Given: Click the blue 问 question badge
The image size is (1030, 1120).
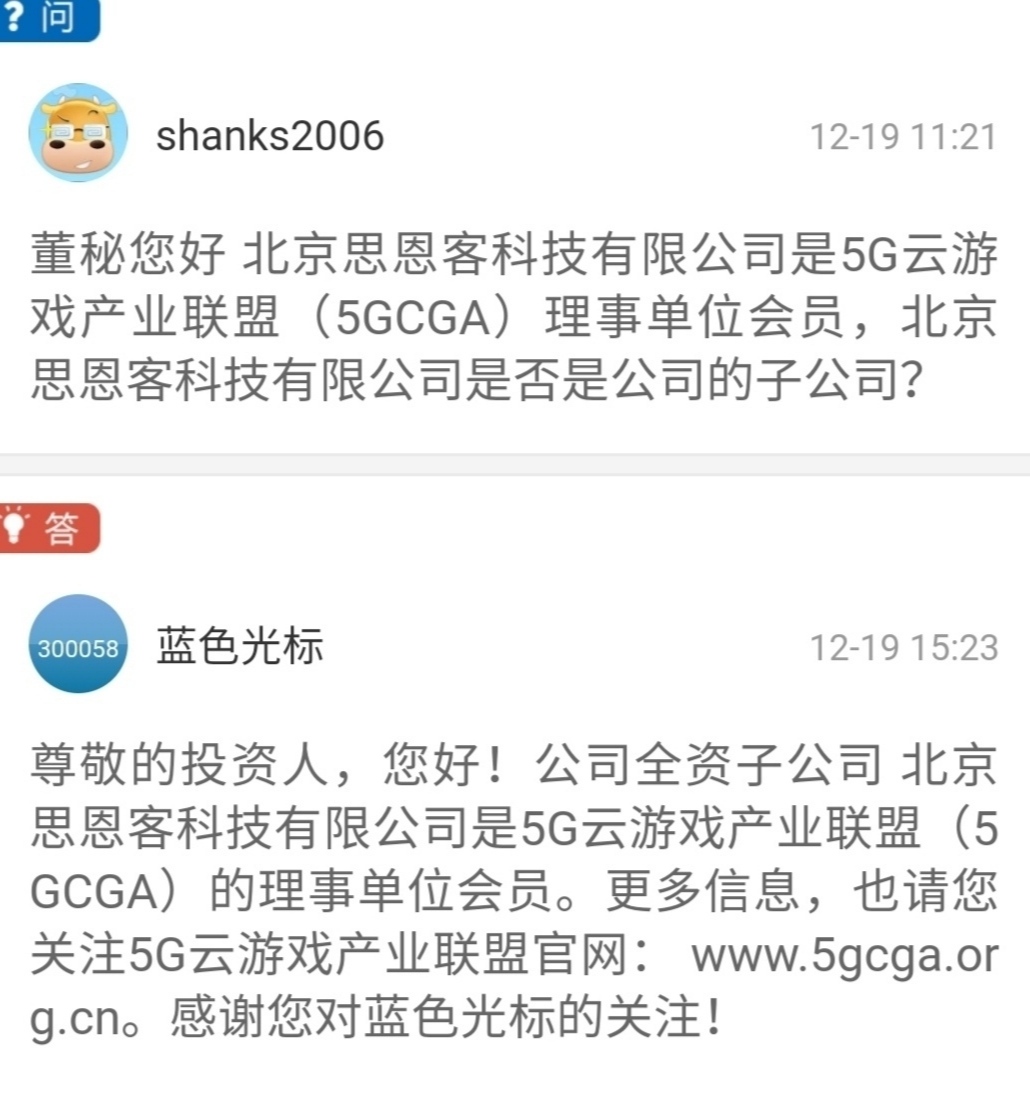Looking at the screenshot, I should pyautogui.click(x=48, y=20).
